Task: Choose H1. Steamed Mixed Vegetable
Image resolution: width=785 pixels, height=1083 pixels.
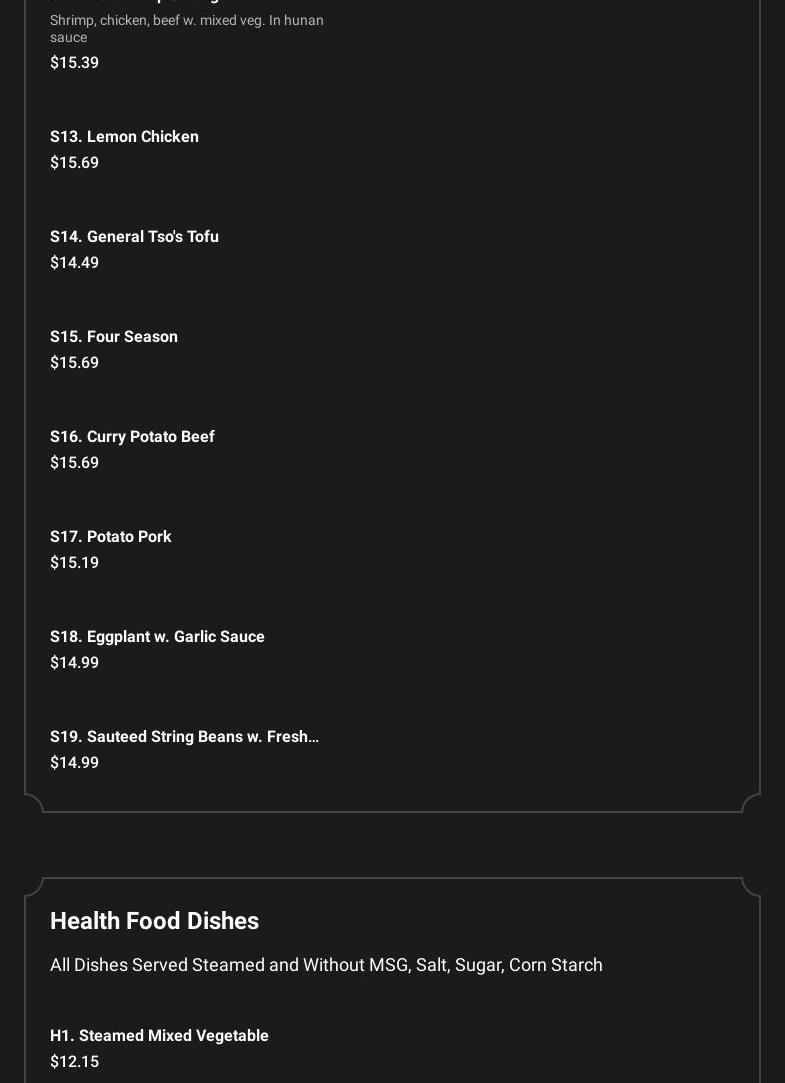Action: [160, 1036]
